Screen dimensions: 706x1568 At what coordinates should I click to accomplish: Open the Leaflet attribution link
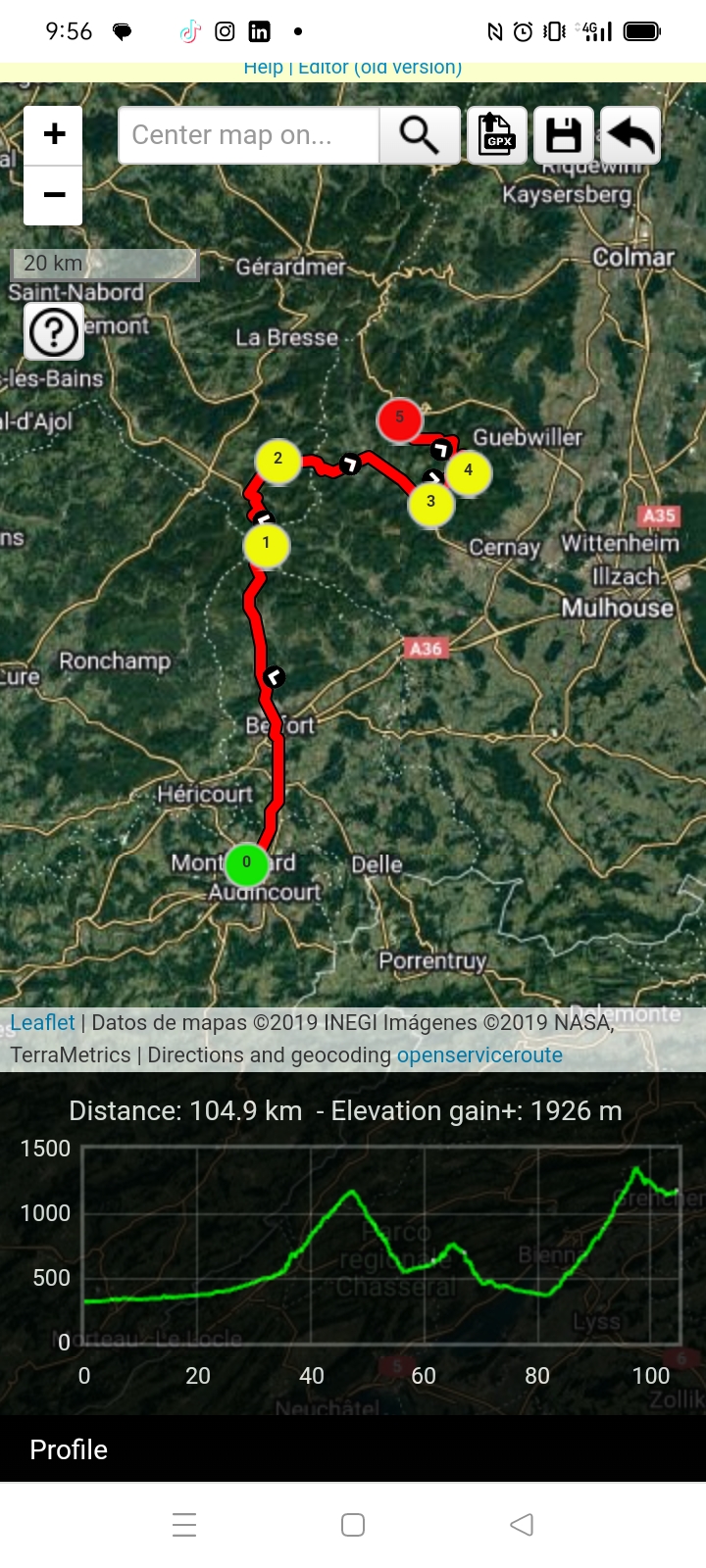42,1022
